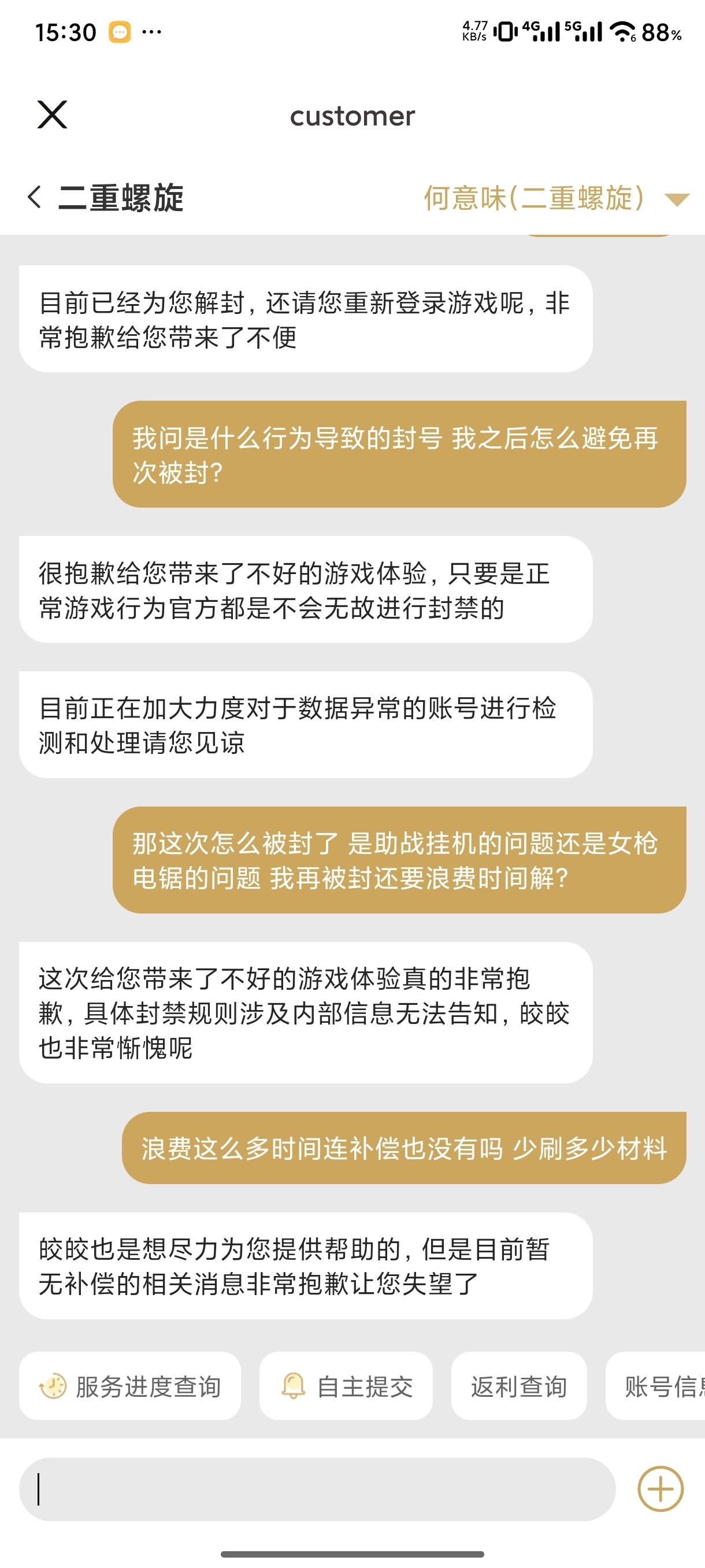The image size is (705, 1568).
Task: Go back from 二重螺旋 chat
Action: 35,198
